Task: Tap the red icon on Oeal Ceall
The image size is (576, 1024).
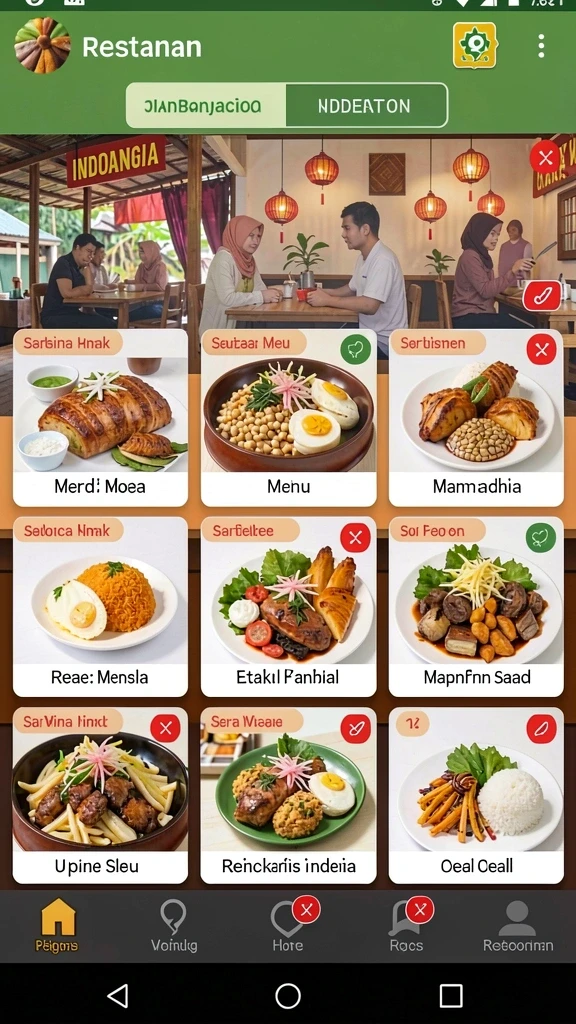Action: (541, 728)
